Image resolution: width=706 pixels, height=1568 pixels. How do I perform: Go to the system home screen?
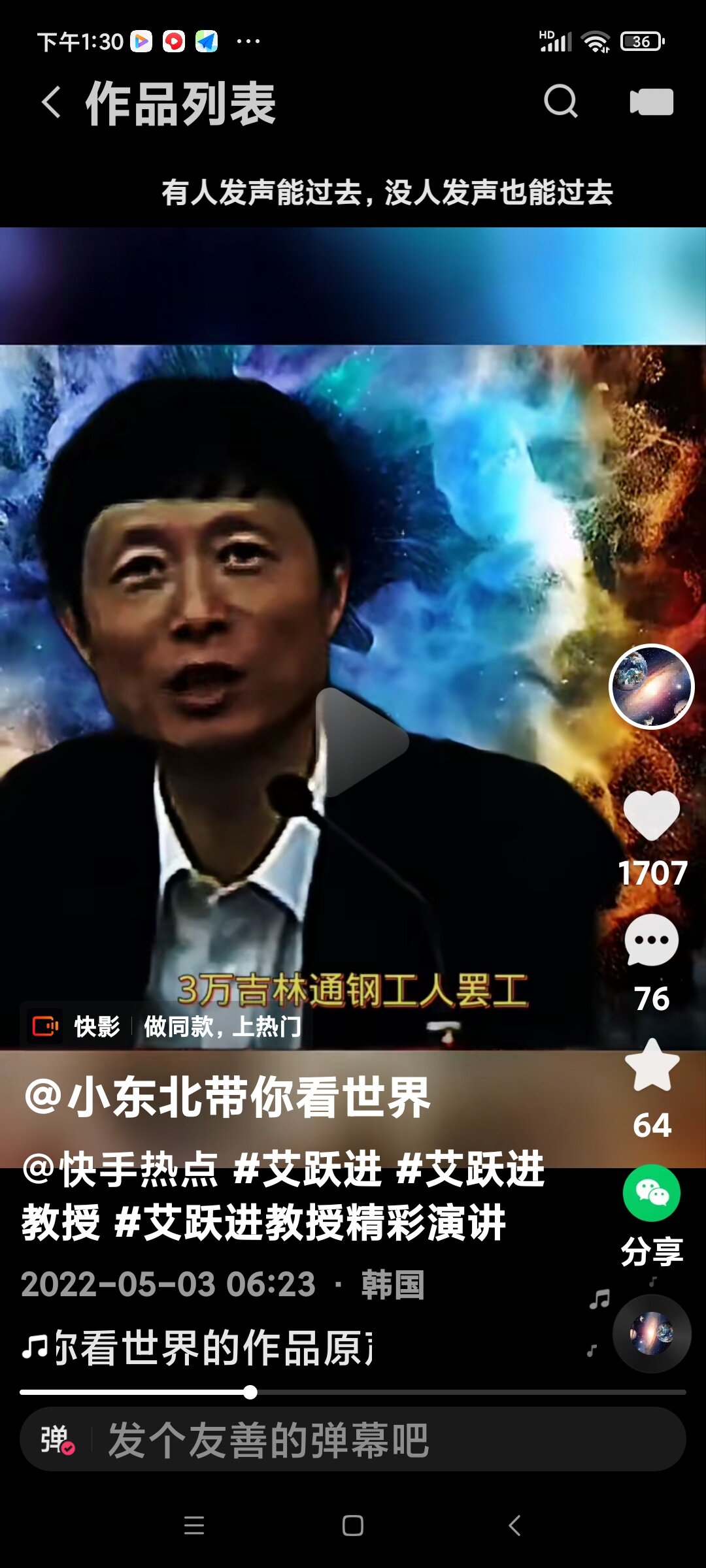point(353,1526)
